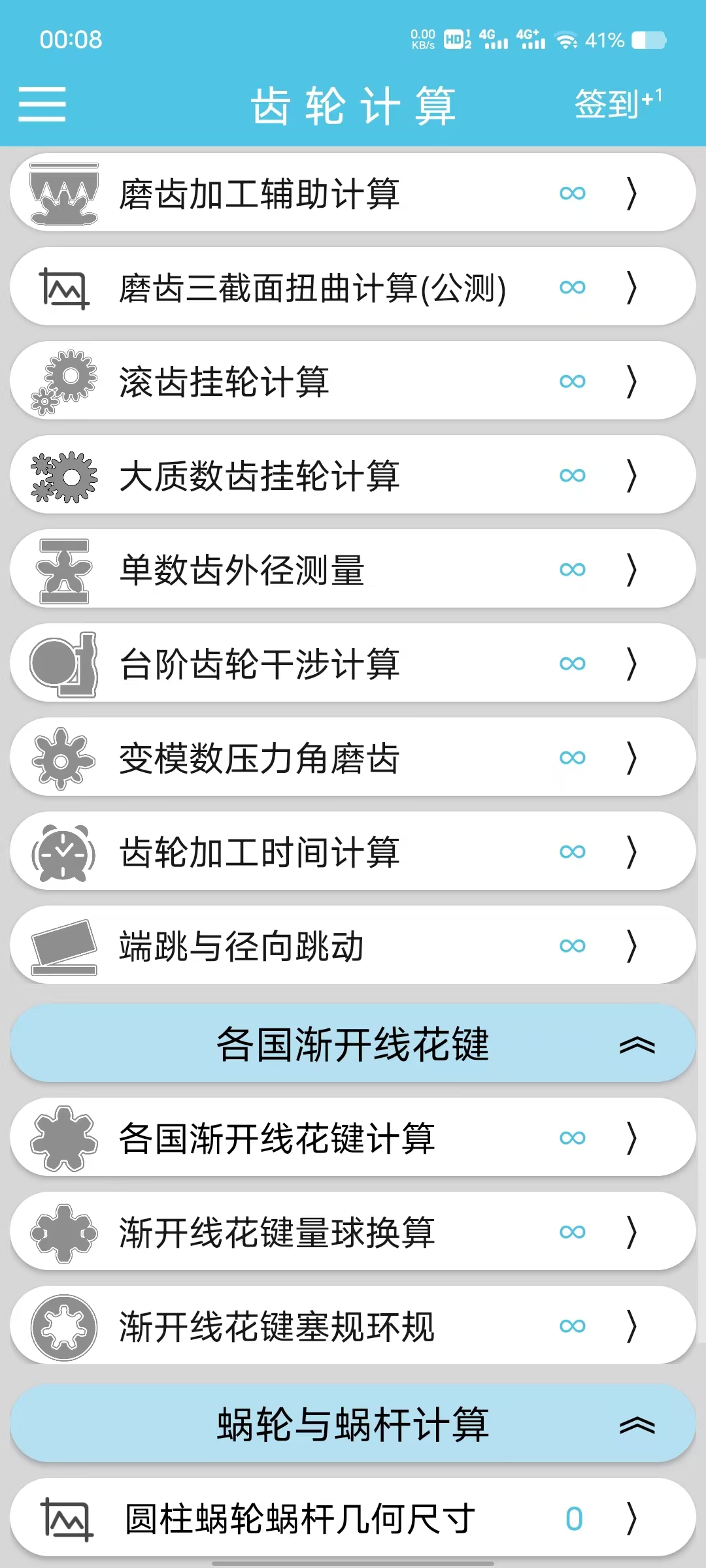The width and height of the screenshot is (706, 1568).
Task: Open 各国渐开线花键计算
Action: pos(353,1137)
